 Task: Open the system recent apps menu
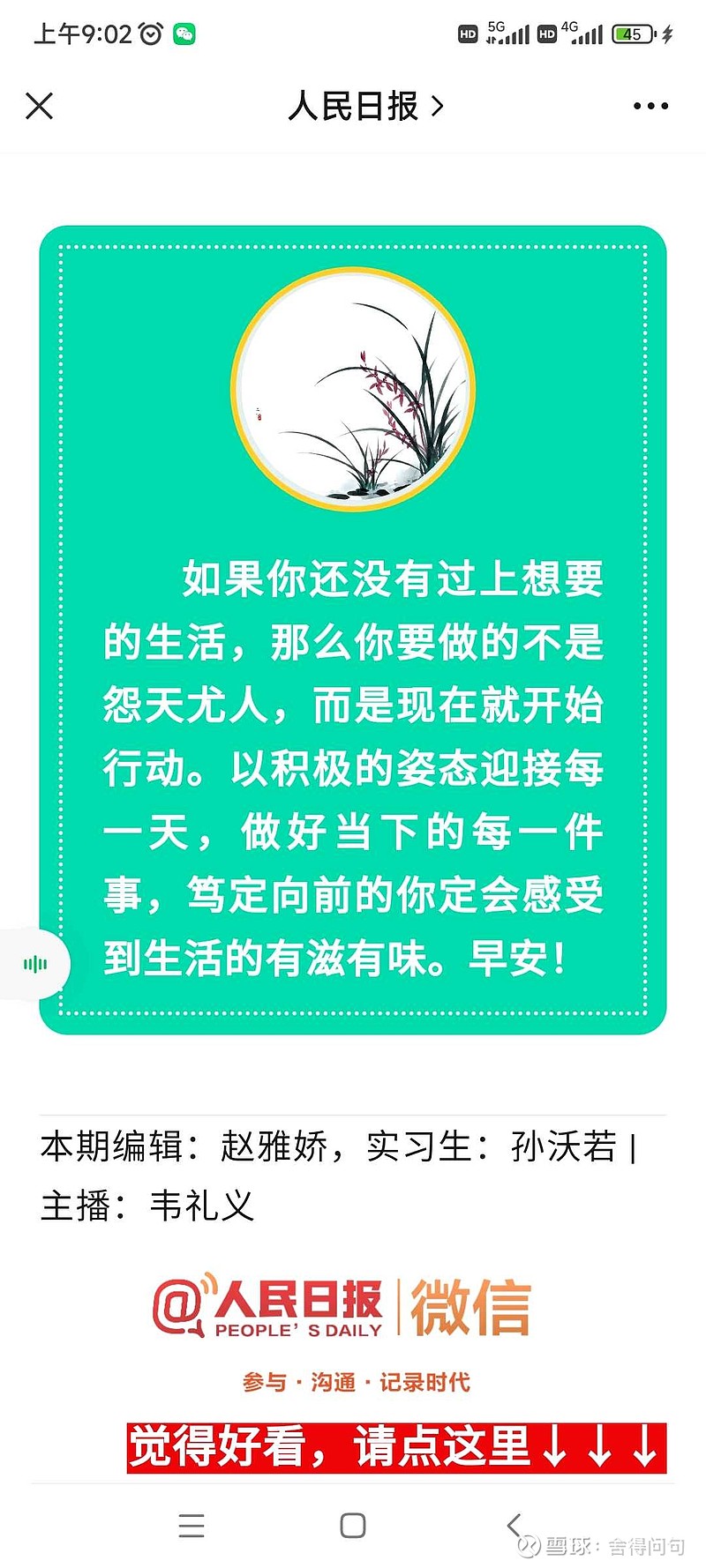[x=192, y=1525]
